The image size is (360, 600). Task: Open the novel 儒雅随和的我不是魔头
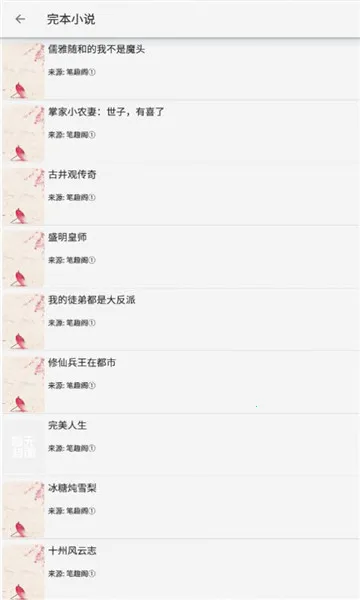pos(181,69)
